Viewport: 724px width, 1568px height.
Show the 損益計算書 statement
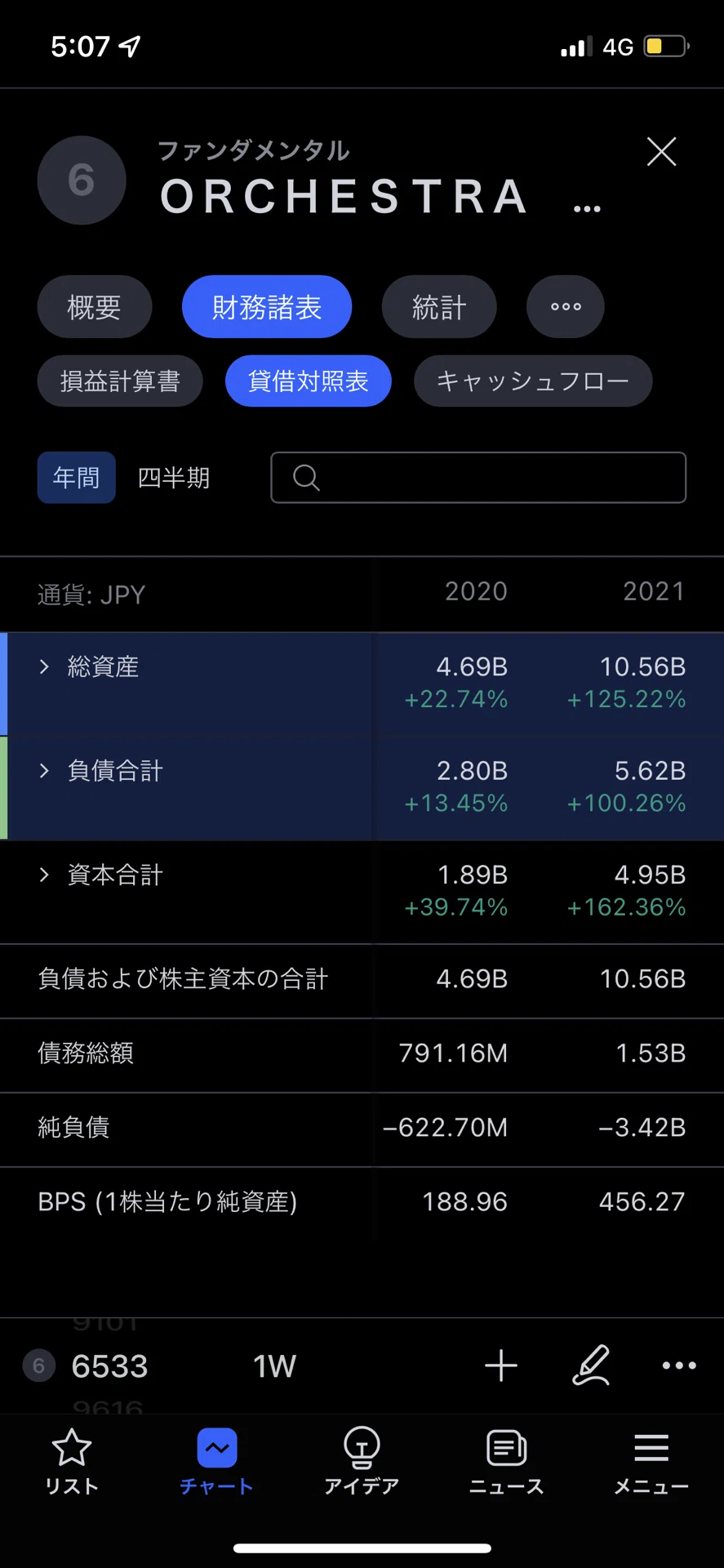click(x=120, y=381)
